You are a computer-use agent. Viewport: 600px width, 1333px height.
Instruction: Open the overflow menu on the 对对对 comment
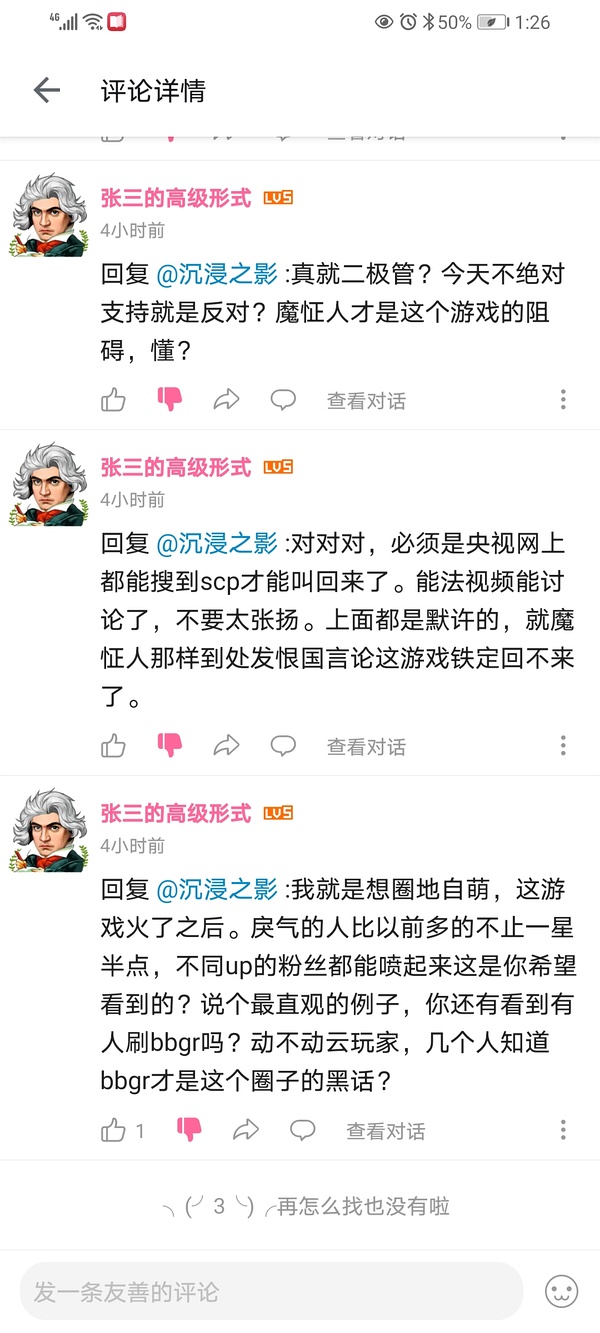(563, 746)
